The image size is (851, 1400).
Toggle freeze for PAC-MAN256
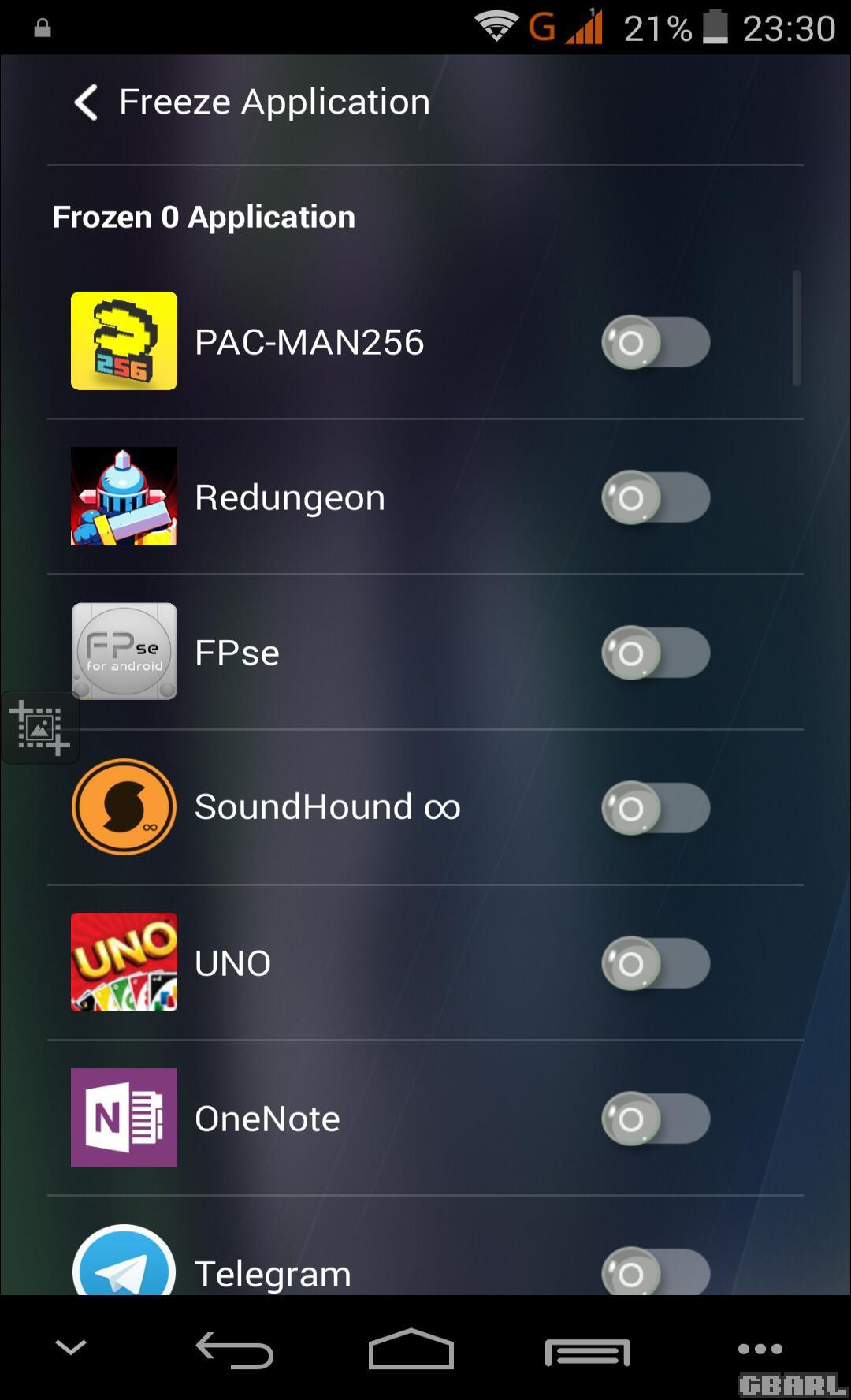656,342
